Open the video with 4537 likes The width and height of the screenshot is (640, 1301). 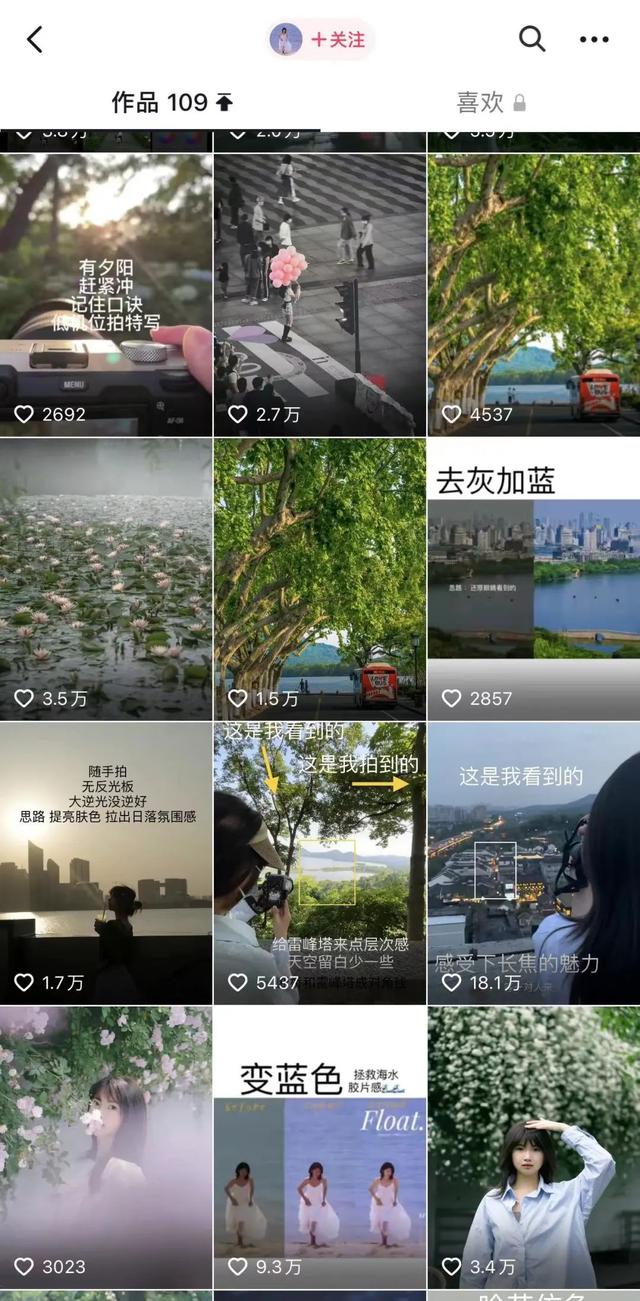point(534,295)
